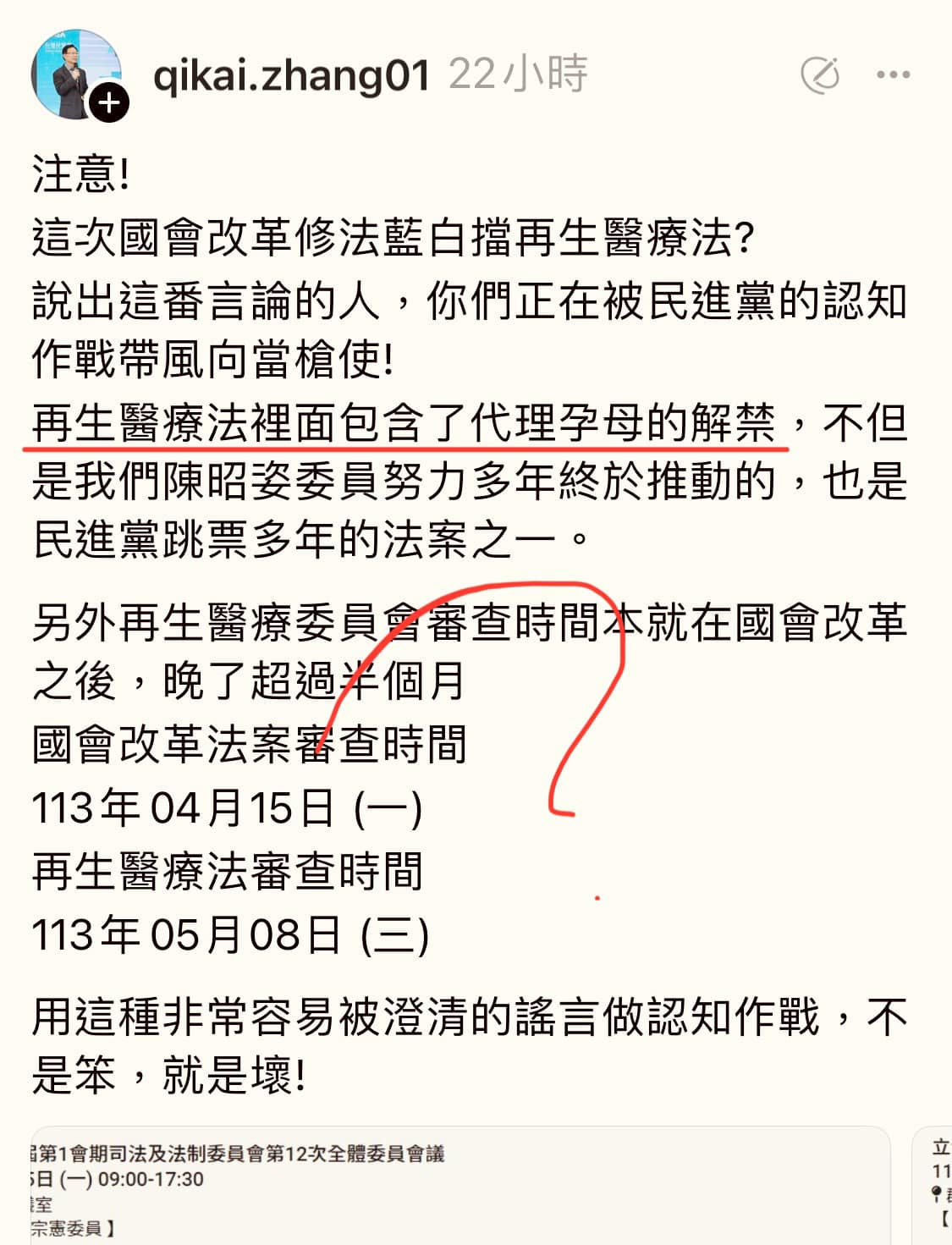Open the three-dot overflow menu
This screenshot has width=952, height=1245.
pyautogui.click(x=893, y=75)
